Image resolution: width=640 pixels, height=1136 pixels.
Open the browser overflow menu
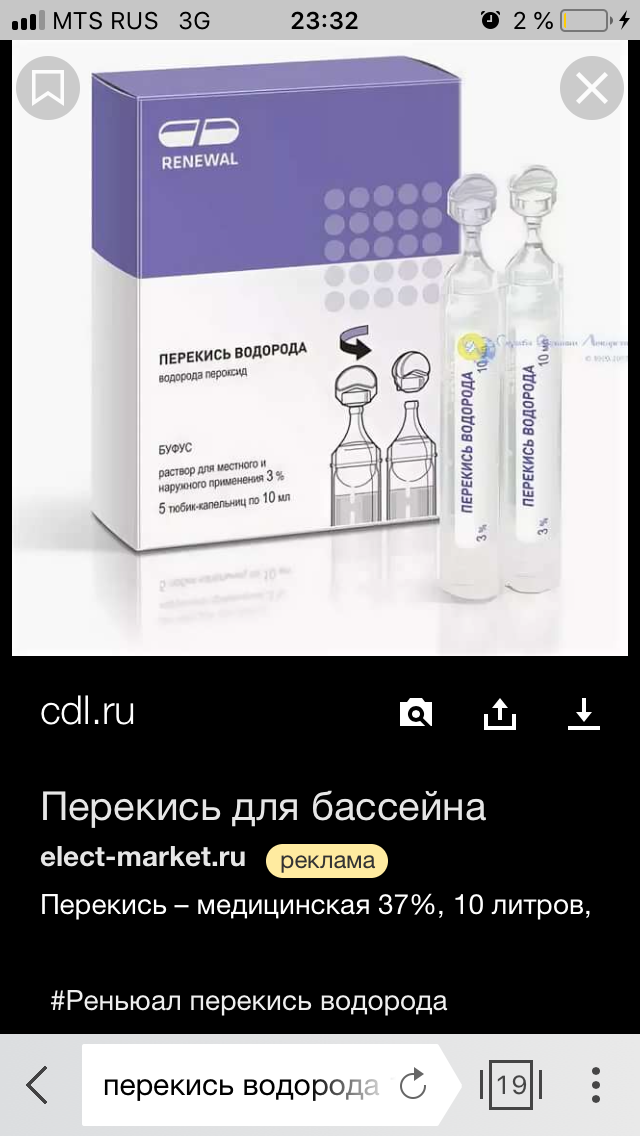(596, 1085)
